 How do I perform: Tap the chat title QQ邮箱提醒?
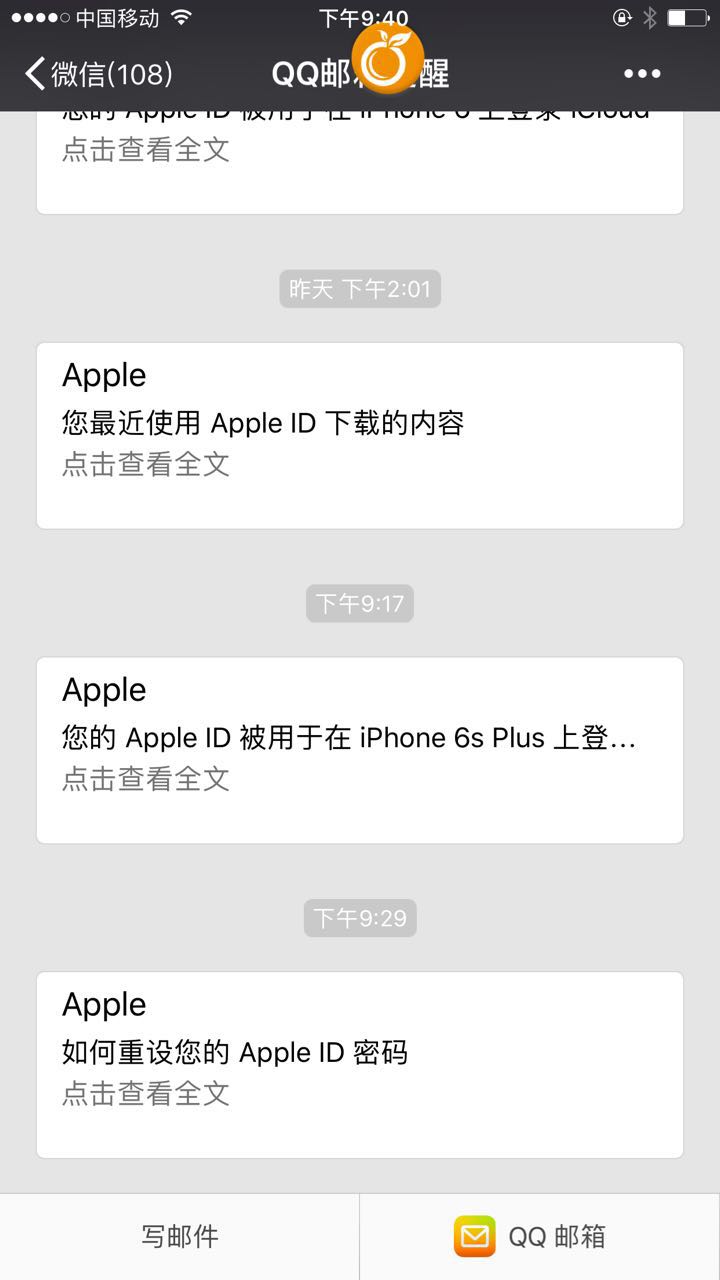pyautogui.click(x=360, y=73)
